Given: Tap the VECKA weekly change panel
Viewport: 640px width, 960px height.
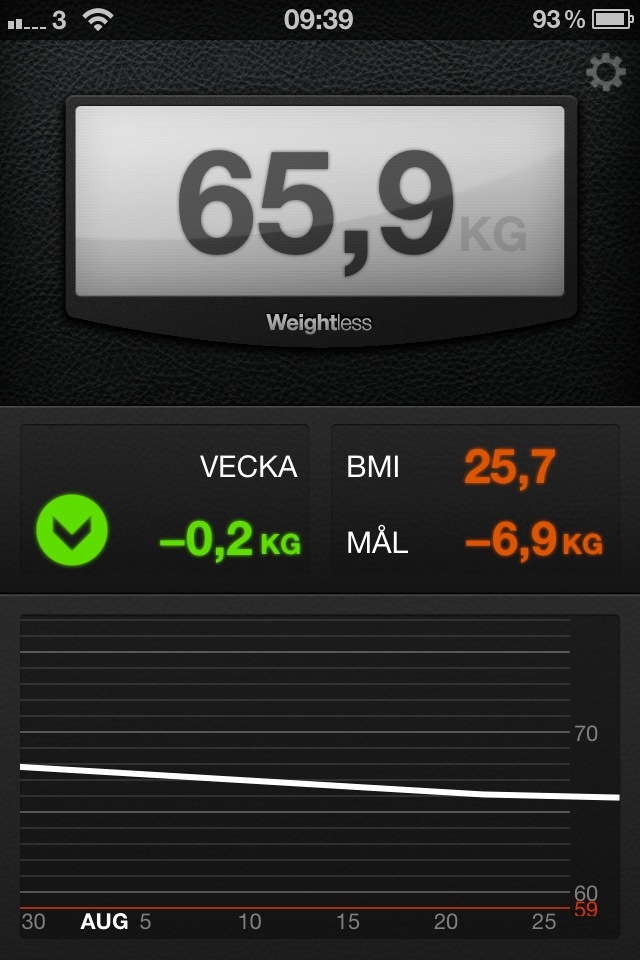Looking at the screenshot, I should (165, 503).
